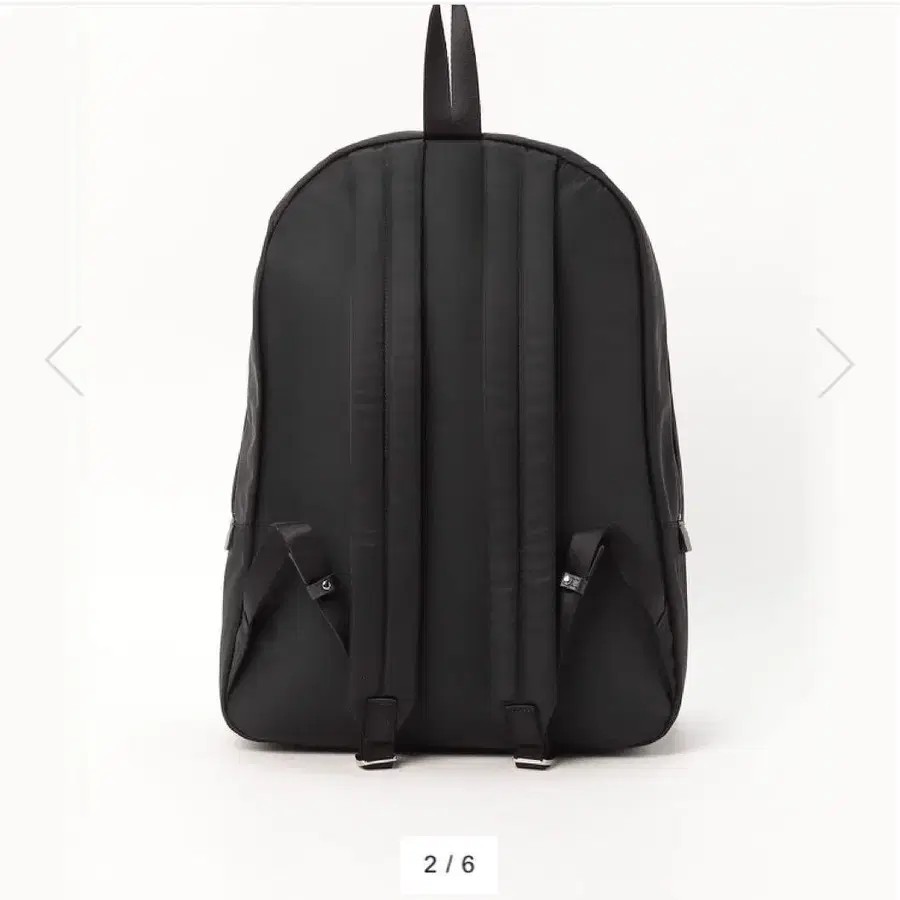The width and height of the screenshot is (900, 900).
Task: Open the black backpack photo
Action: pyautogui.click(x=455, y=420)
